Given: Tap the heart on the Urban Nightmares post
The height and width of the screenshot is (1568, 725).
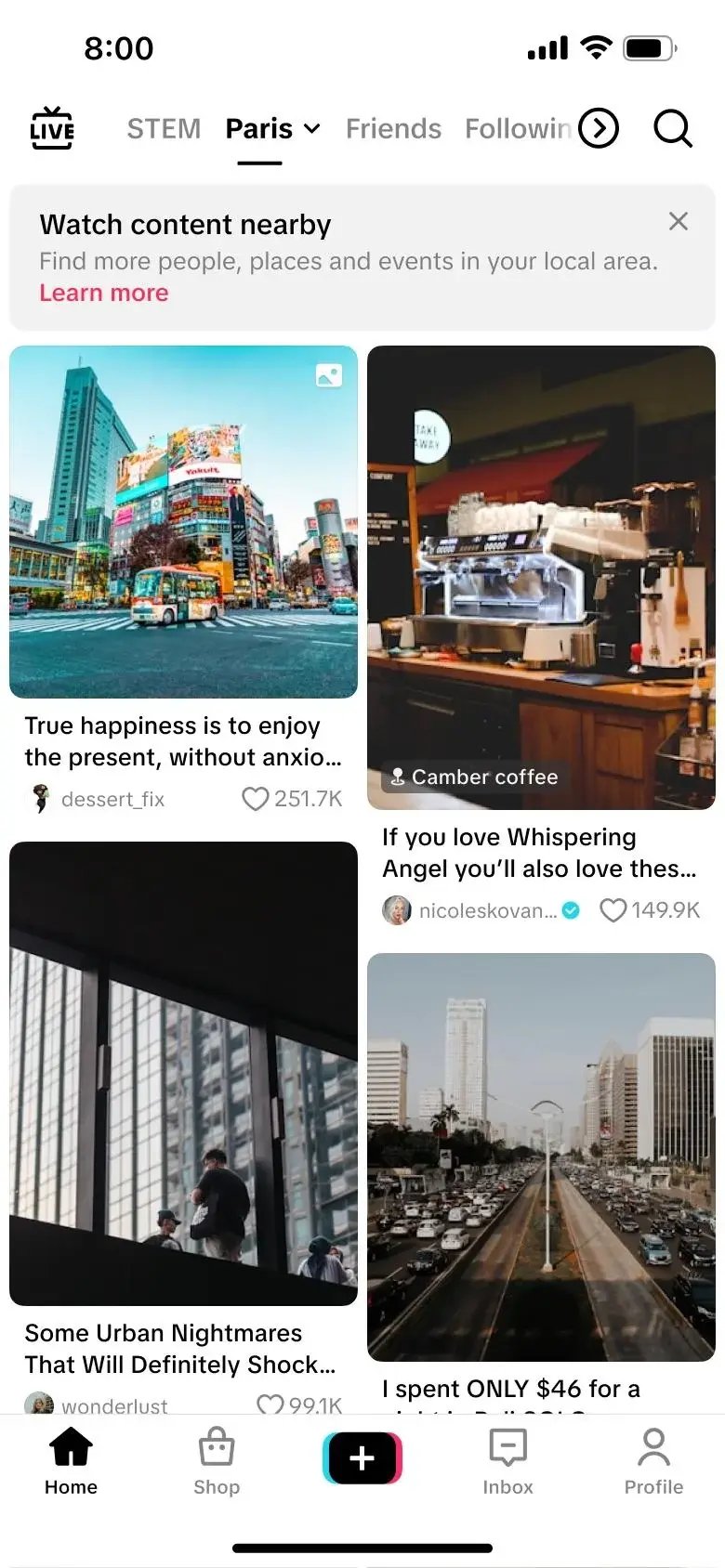Looking at the screenshot, I should point(271,1405).
